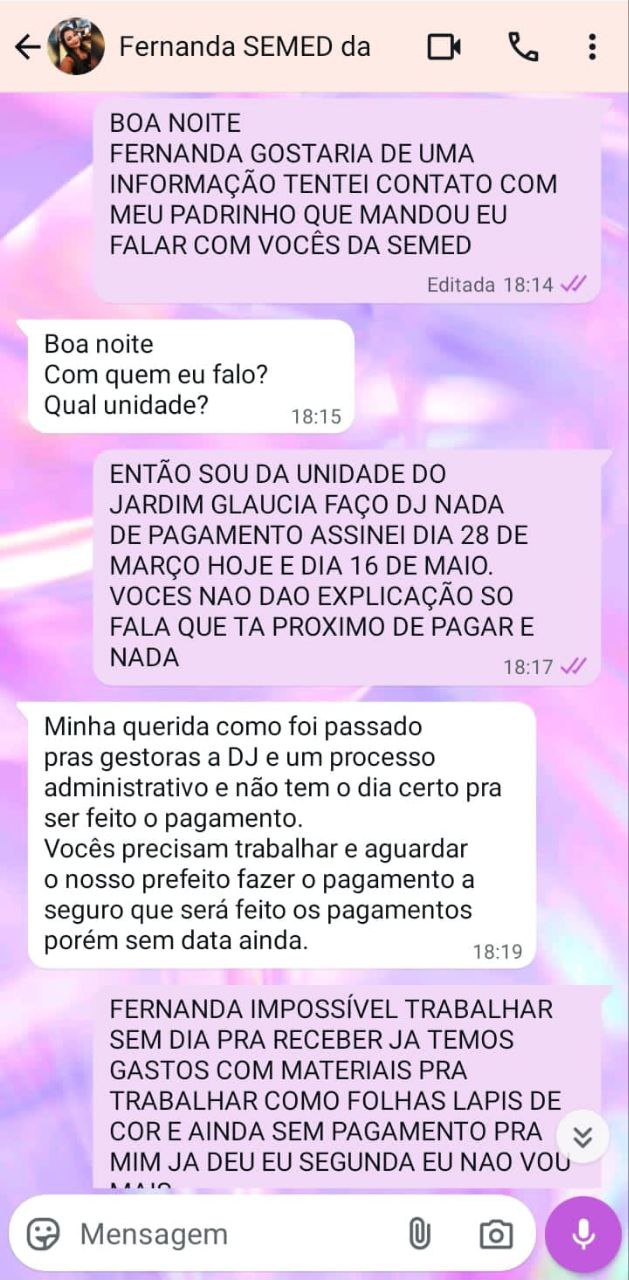Open the camera from message bar
Screen dimensions: 629x1280
tap(496, 1234)
